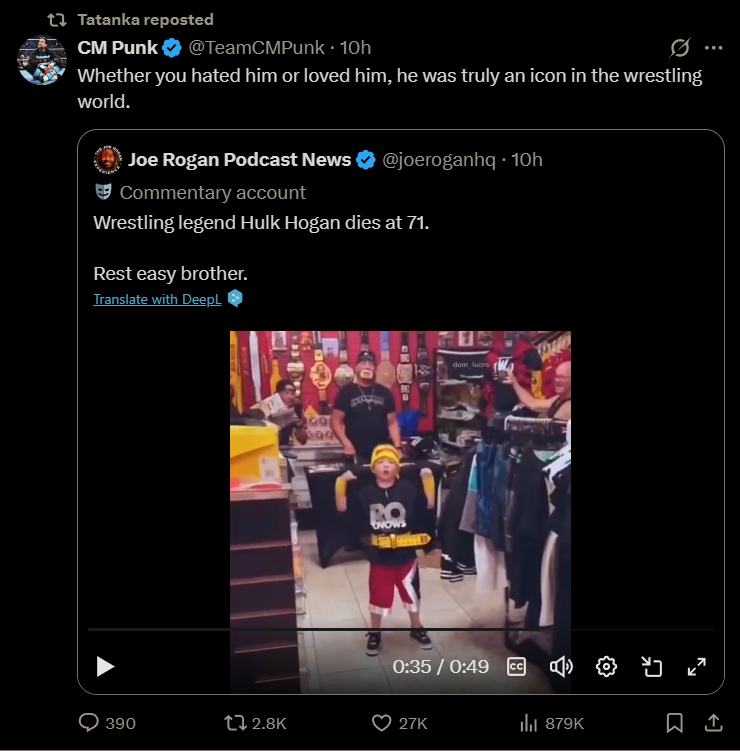The height and width of the screenshot is (751, 740).
Task: Open CM Punk's profile avatar
Action: coord(43,60)
